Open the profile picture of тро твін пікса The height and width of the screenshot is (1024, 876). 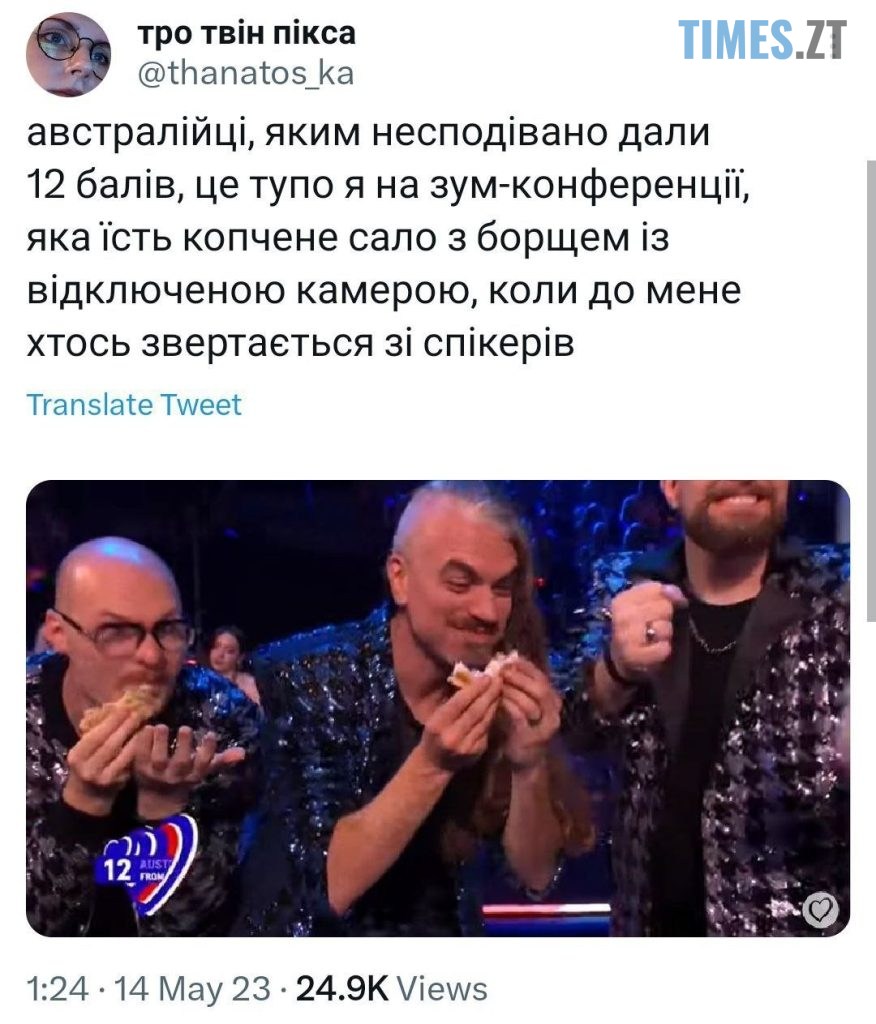(x=68, y=54)
